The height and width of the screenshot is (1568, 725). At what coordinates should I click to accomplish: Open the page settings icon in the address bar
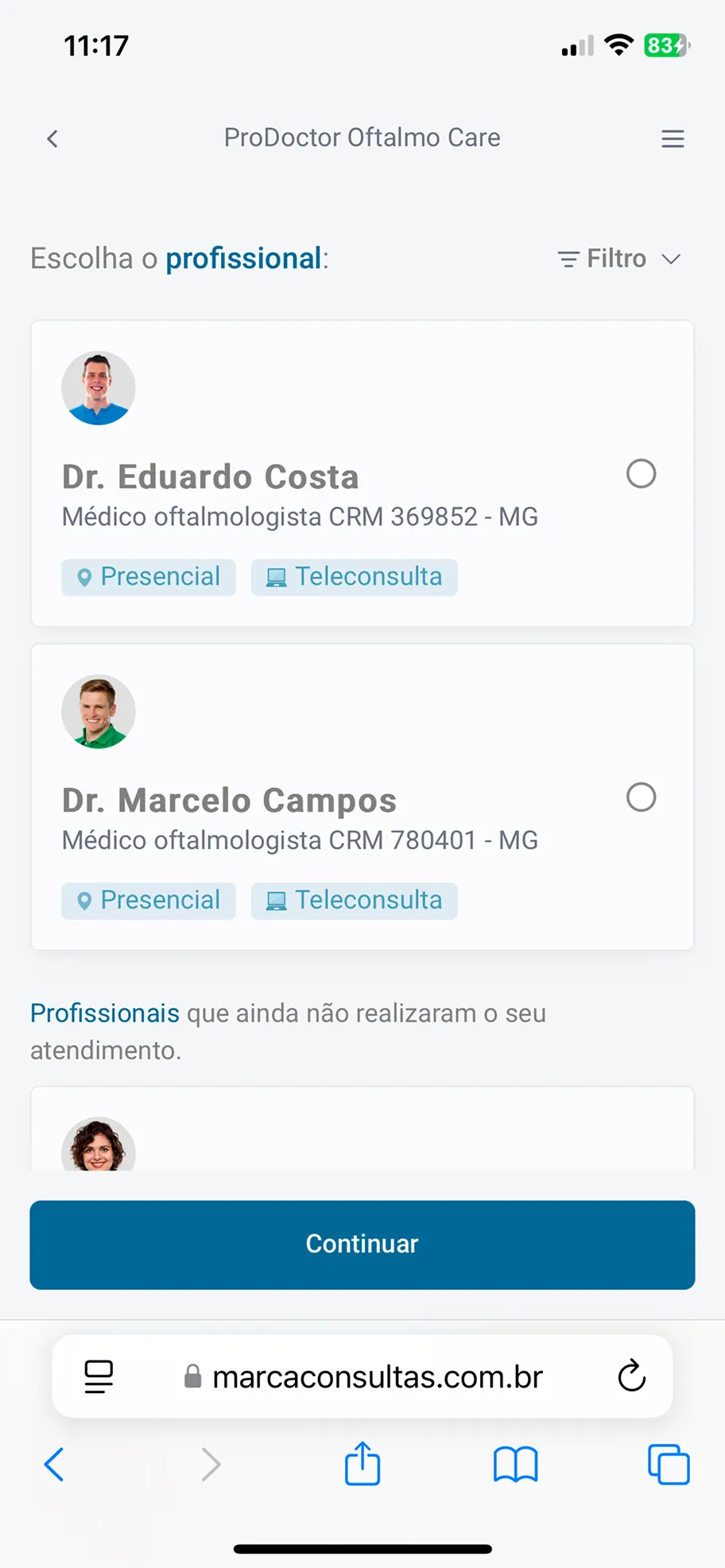[x=98, y=1376]
